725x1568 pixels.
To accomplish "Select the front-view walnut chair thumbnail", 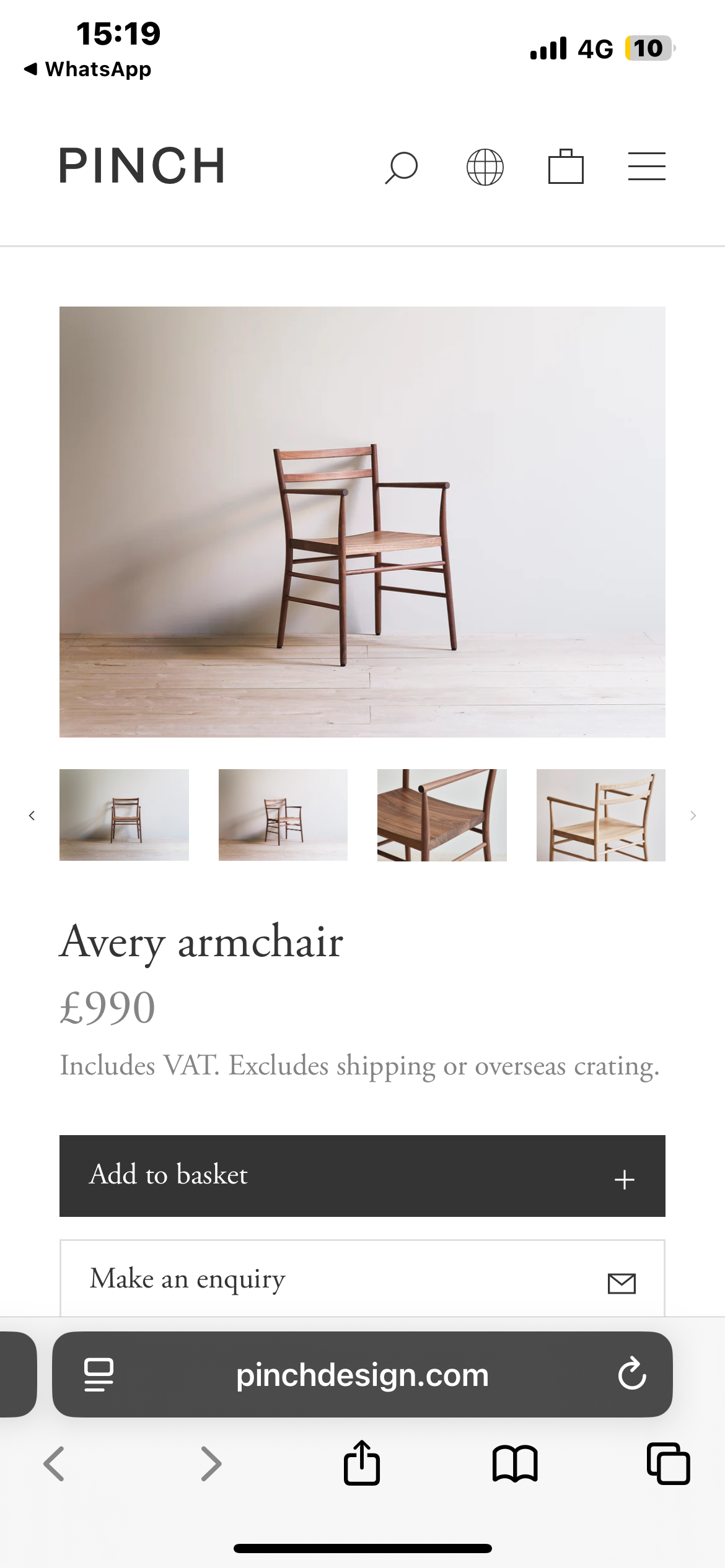I will click(x=124, y=815).
